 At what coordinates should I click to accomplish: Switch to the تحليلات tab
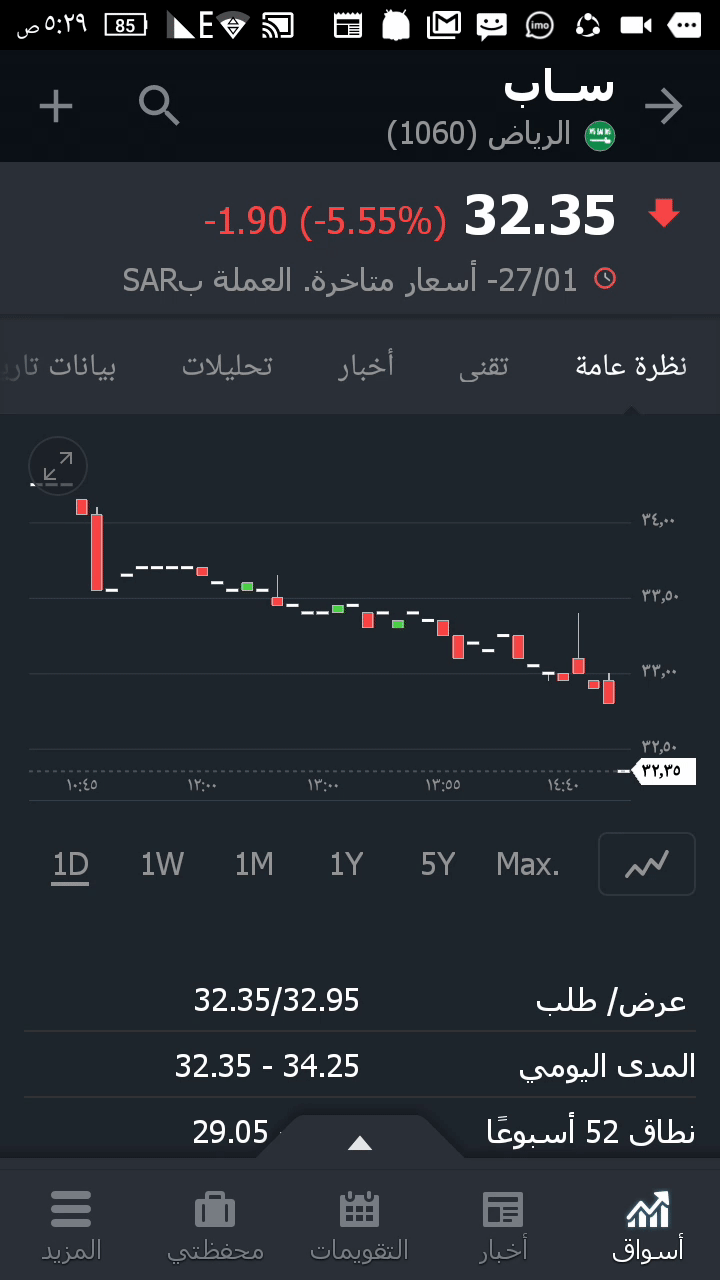[227, 366]
